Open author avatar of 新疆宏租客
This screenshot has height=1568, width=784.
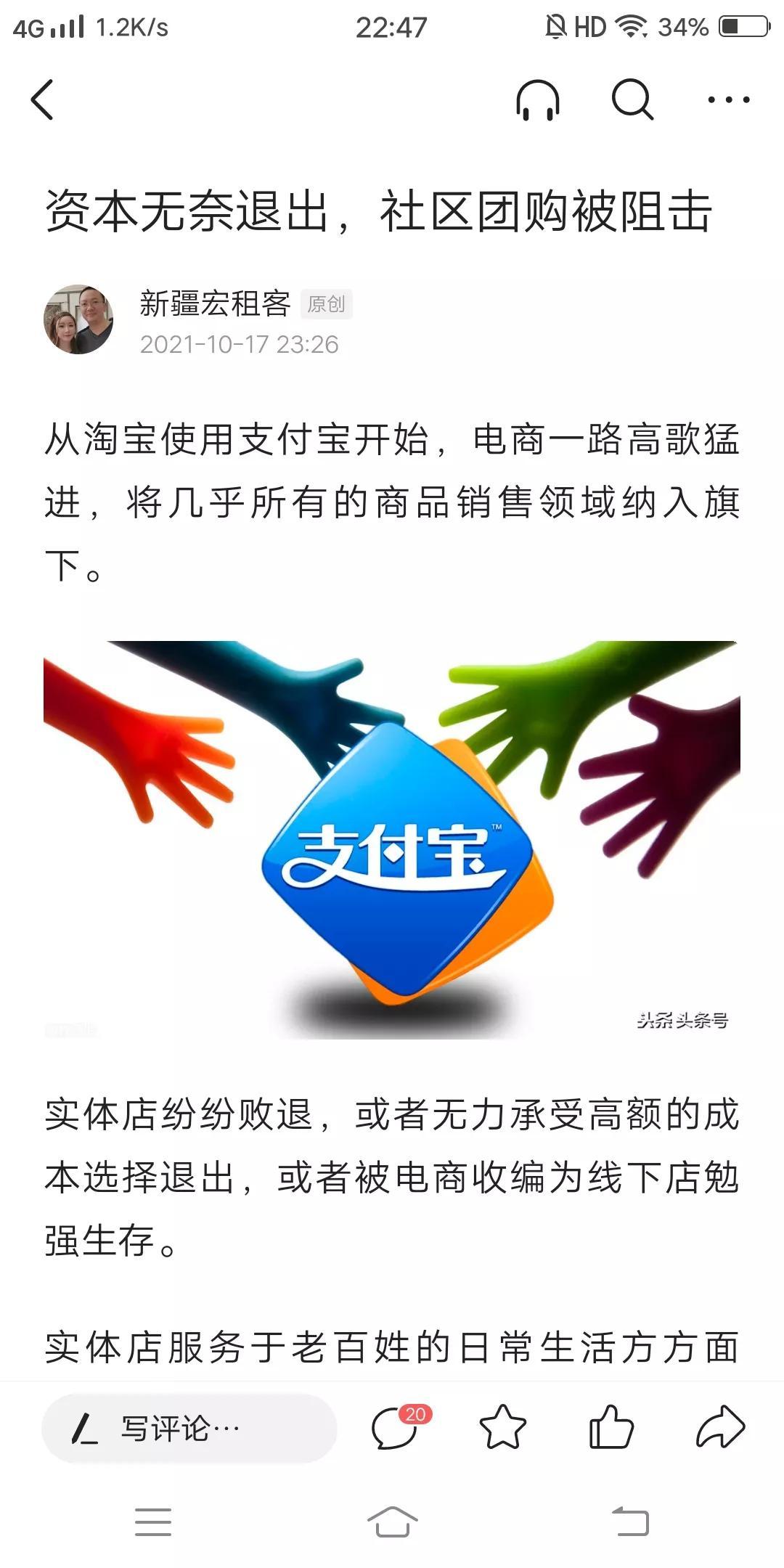point(78,319)
